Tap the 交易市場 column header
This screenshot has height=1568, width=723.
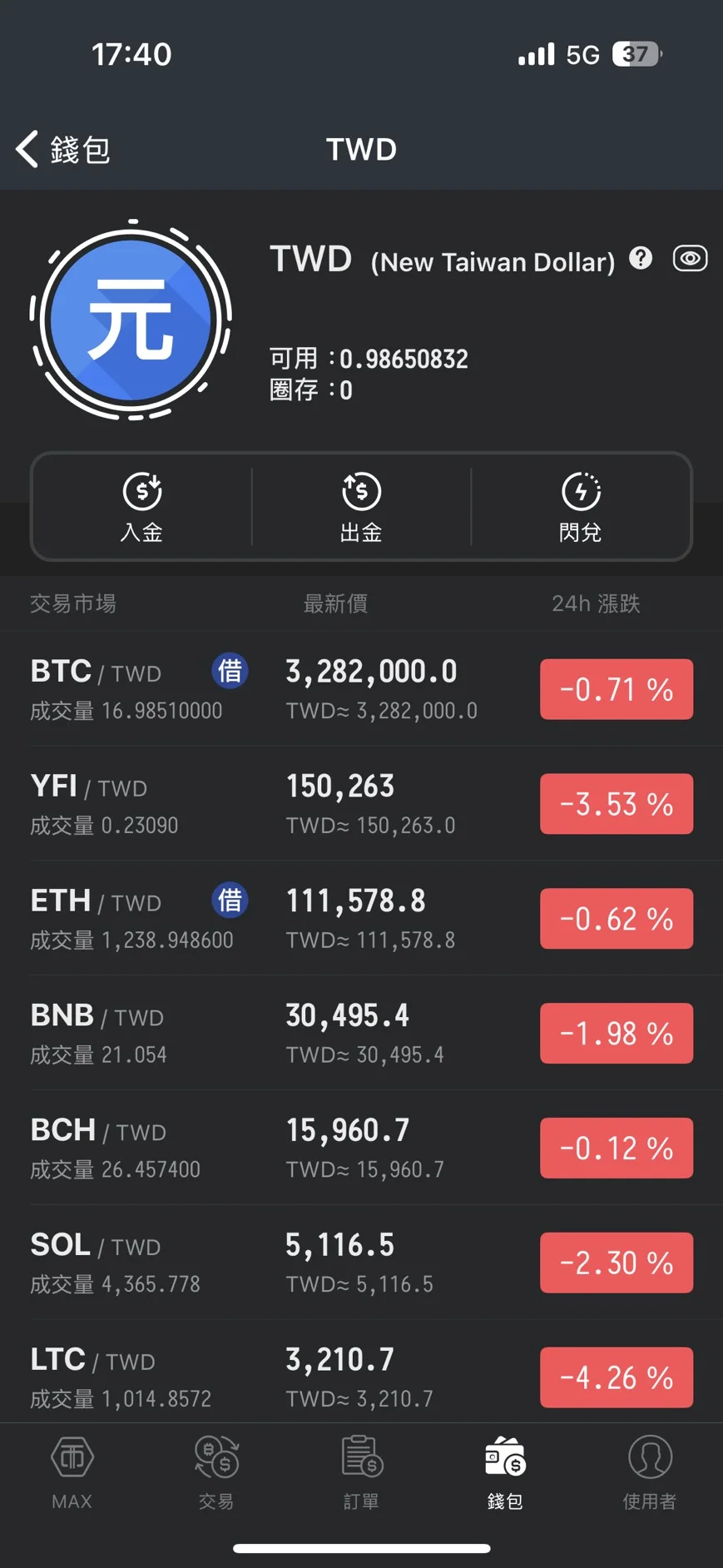coord(73,603)
